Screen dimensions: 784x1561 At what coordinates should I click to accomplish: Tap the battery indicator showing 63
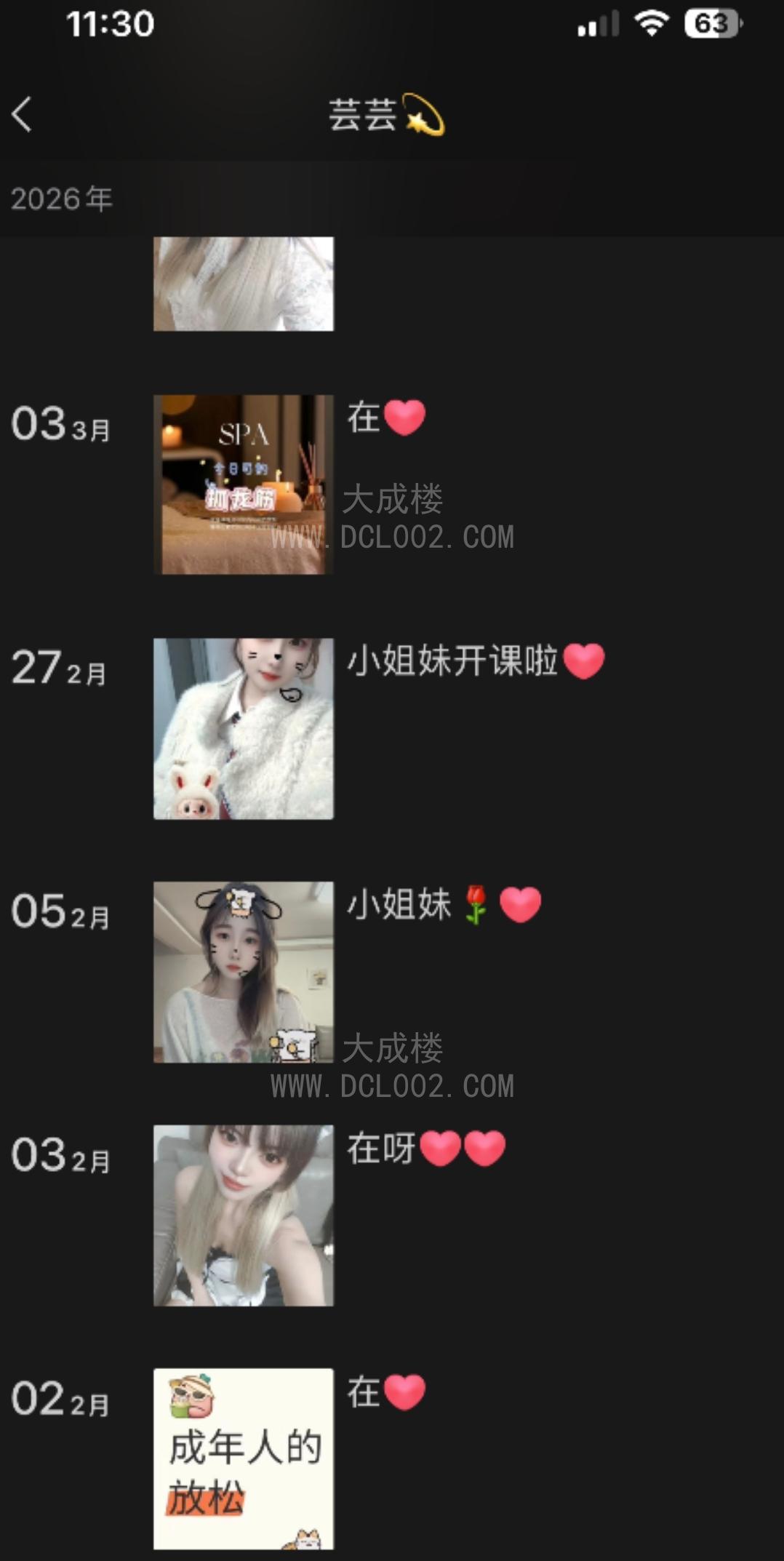point(709,23)
